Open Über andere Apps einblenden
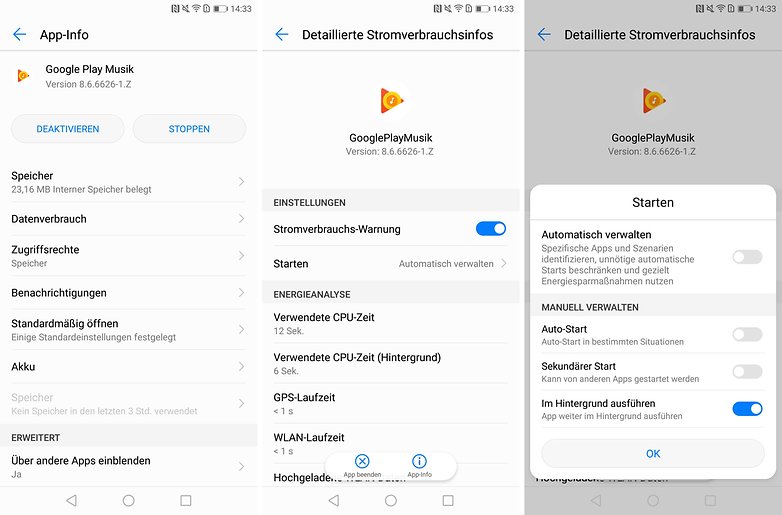The height and width of the screenshot is (515, 782). 128,467
